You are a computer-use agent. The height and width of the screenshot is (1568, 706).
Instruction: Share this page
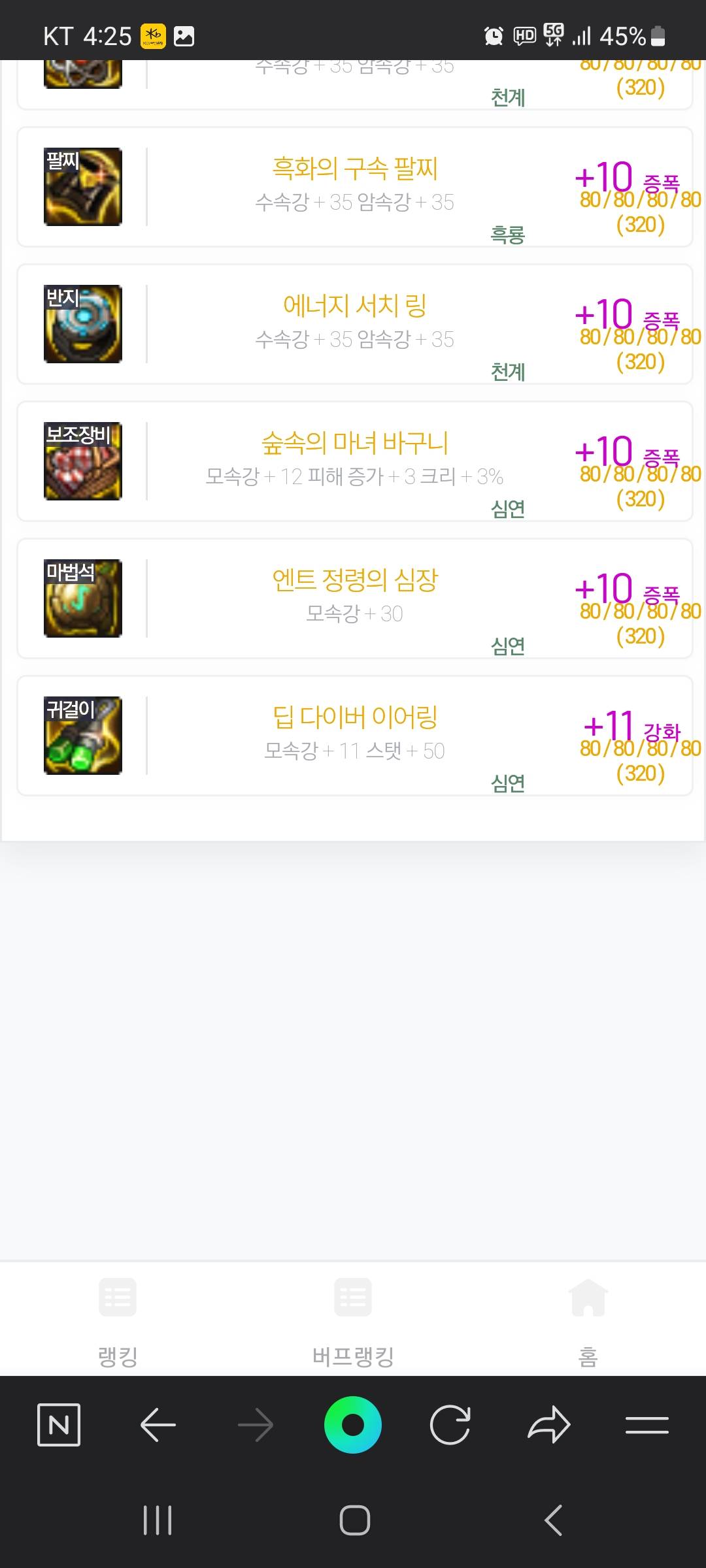[x=548, y=1424]
